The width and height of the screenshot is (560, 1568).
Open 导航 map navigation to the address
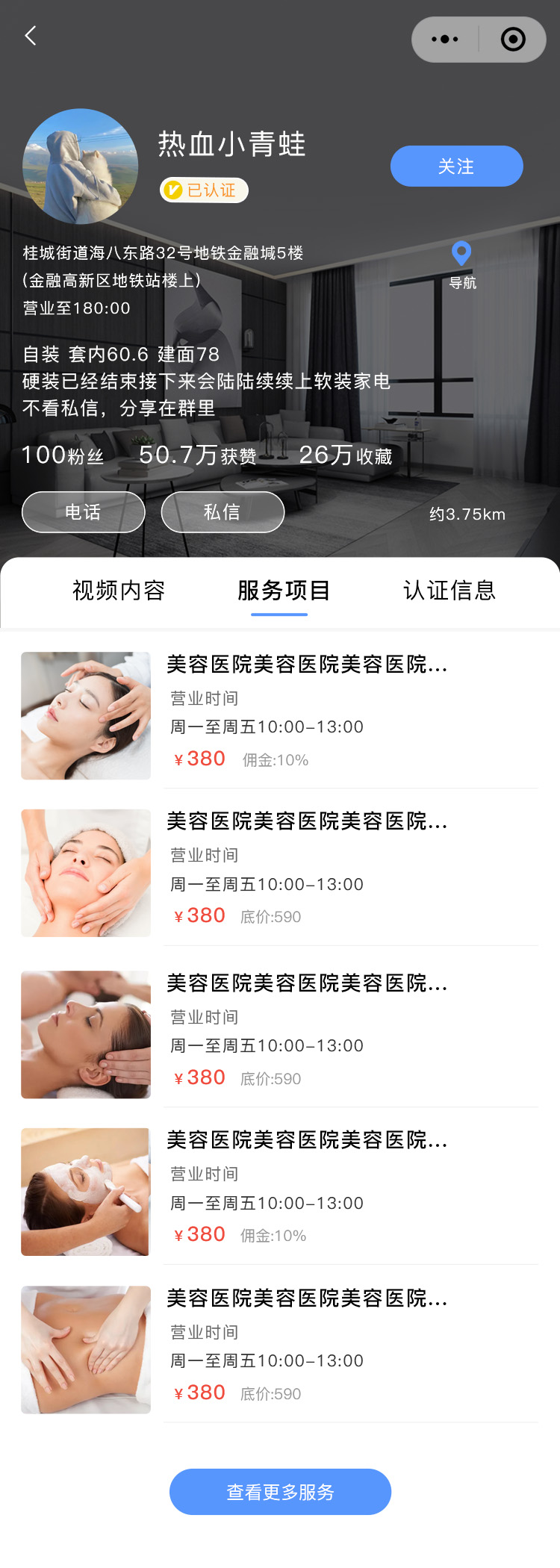coord(462,264)
